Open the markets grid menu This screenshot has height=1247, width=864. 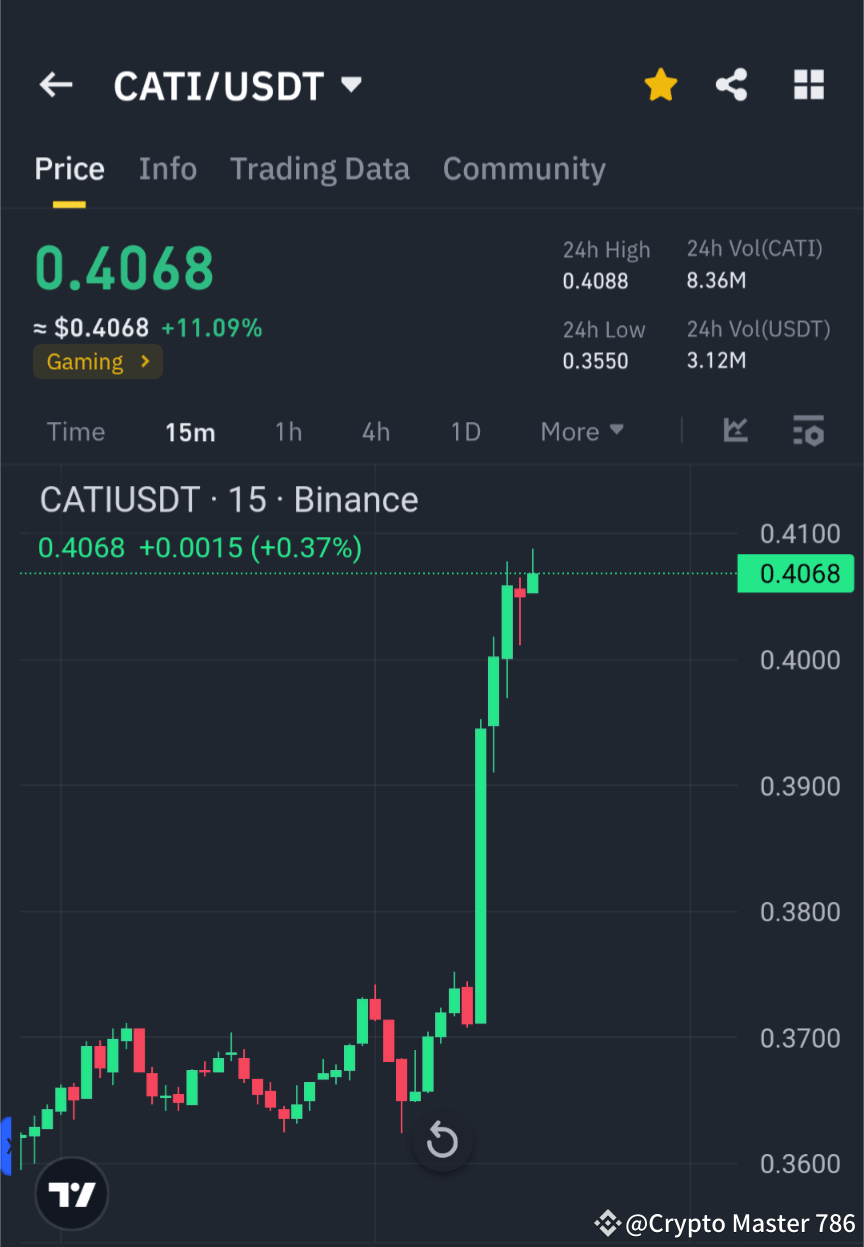(x=808, y=84)
